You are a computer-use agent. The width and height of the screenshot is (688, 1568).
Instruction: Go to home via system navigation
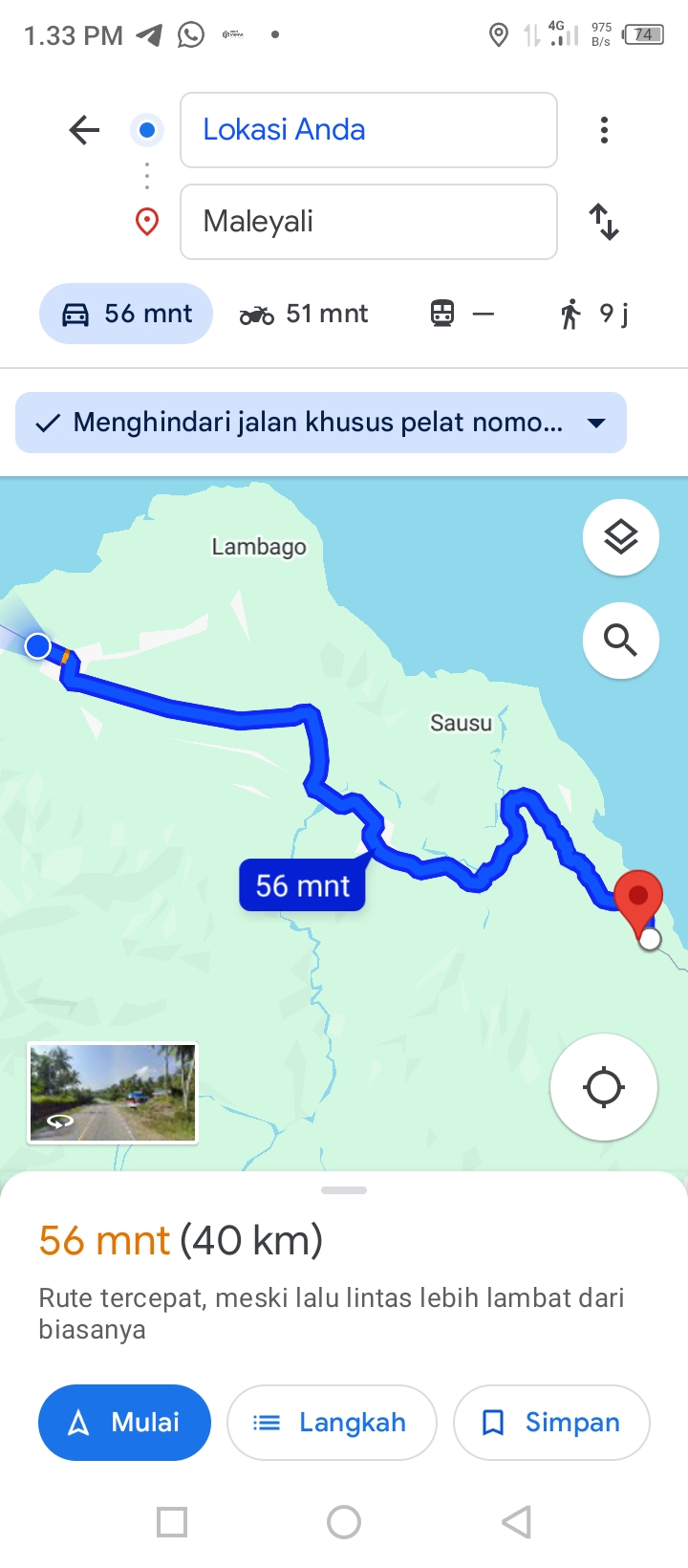pos(344,1522)
